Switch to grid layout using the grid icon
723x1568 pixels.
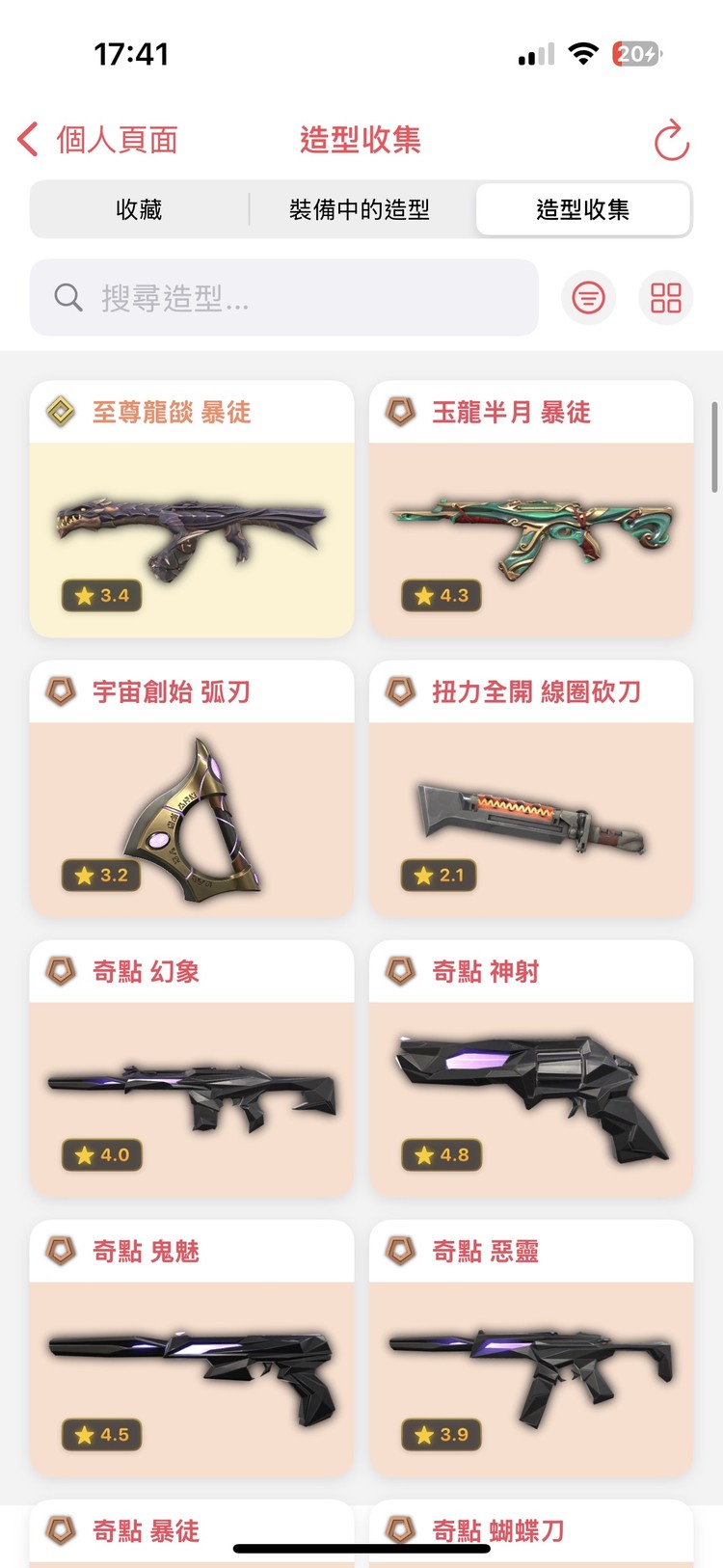(665, 298)
